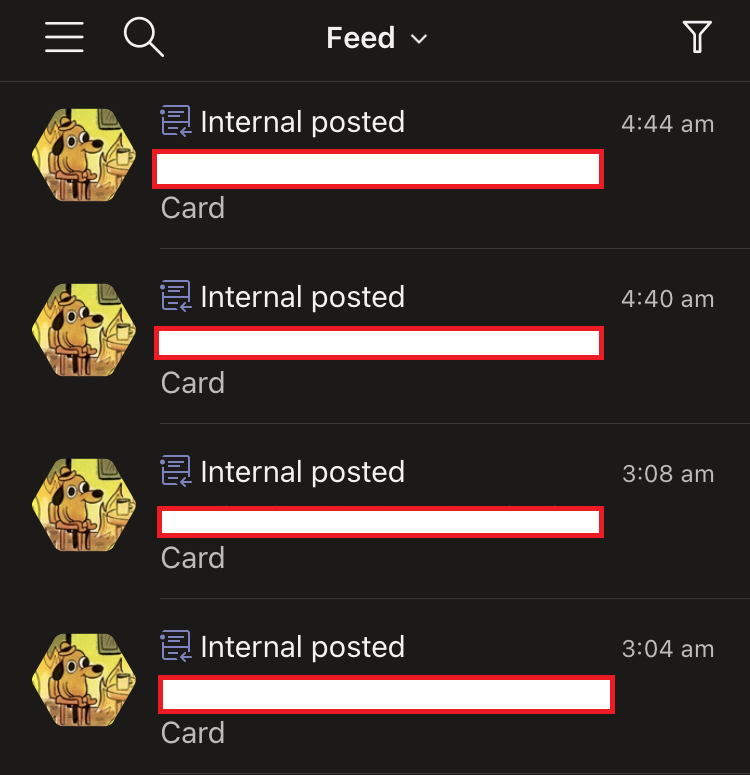Tap the topmost Internal board avatar
Image resolution: width=750 pixels, height=775 pixels.
click(x=84, y=155)
